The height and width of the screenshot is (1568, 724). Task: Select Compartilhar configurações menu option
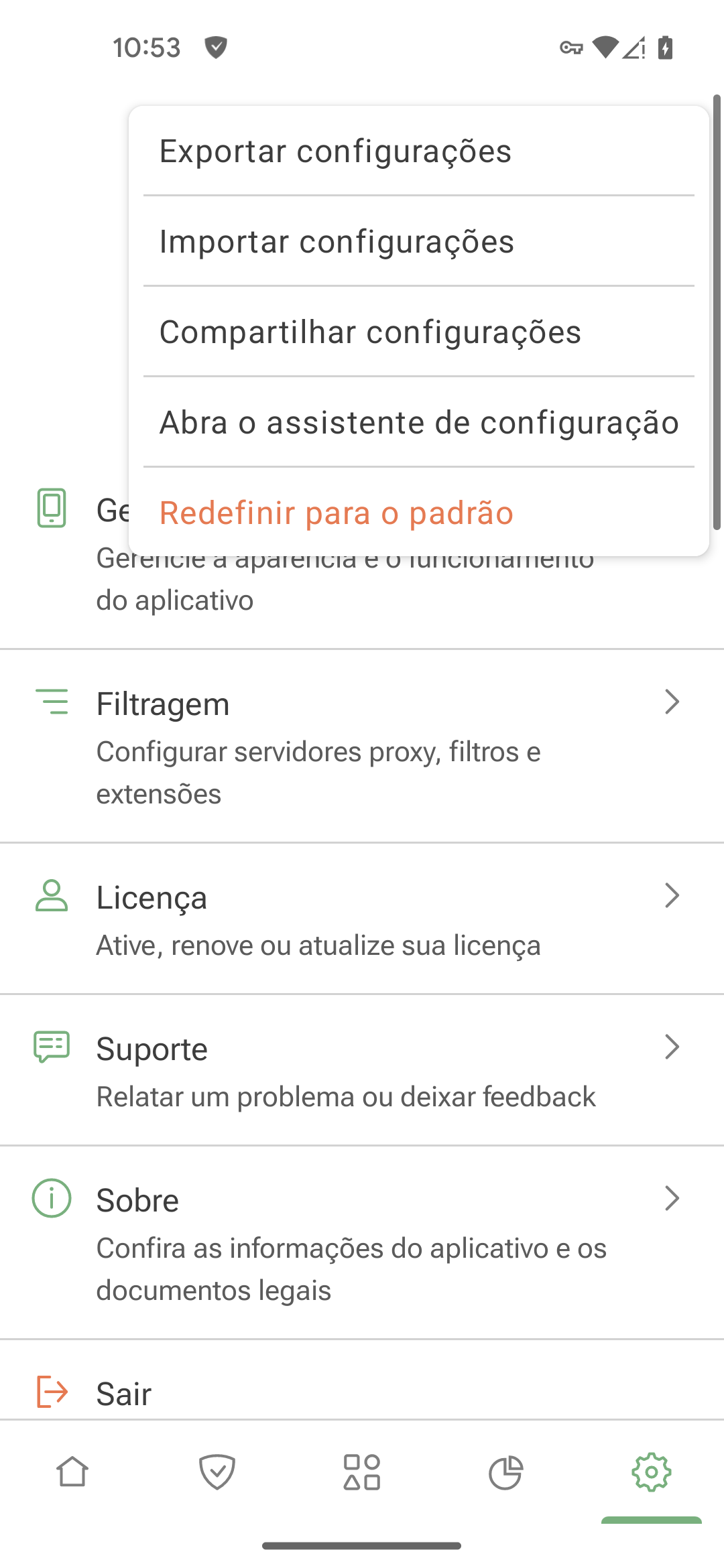[370, 332]
